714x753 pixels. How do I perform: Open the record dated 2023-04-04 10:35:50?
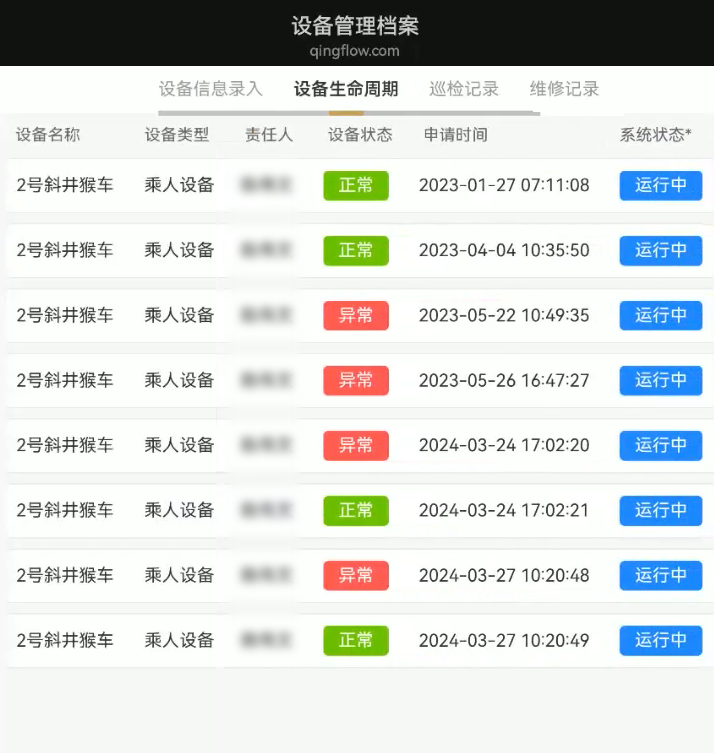(503, 250)
